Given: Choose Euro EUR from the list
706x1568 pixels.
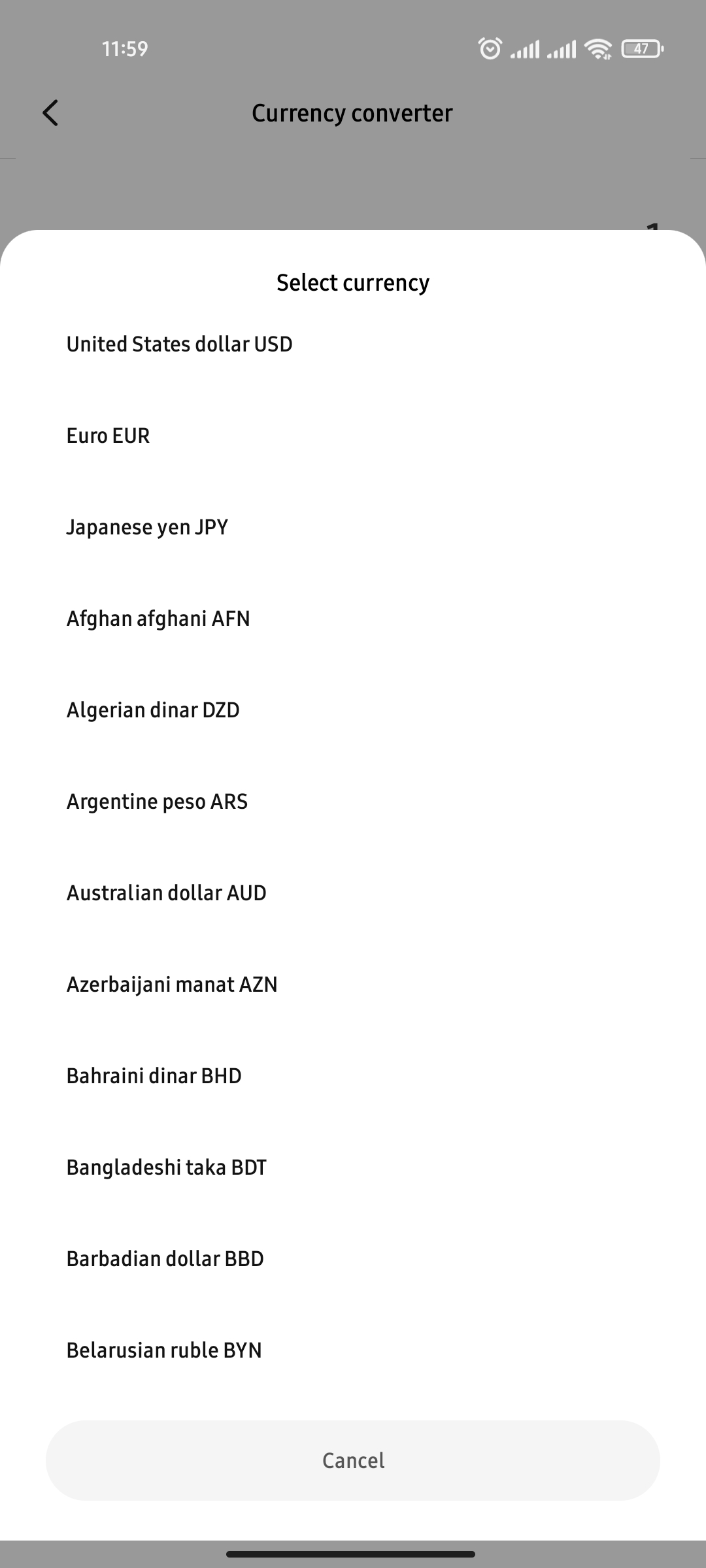Looking at the screenshot, I should [x=353, y=436].
